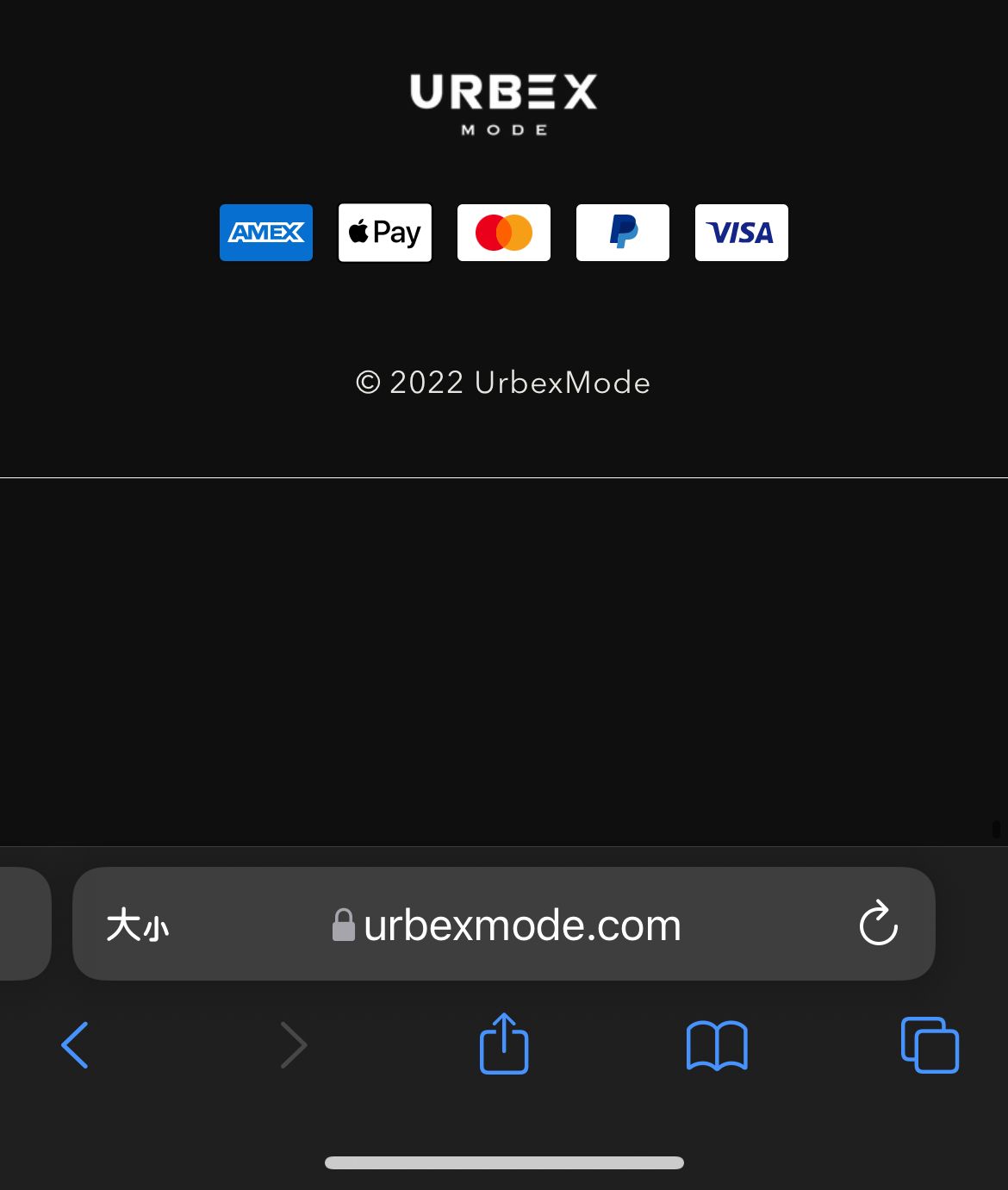Tap the urbexmode.com address bar

[507, 925]
